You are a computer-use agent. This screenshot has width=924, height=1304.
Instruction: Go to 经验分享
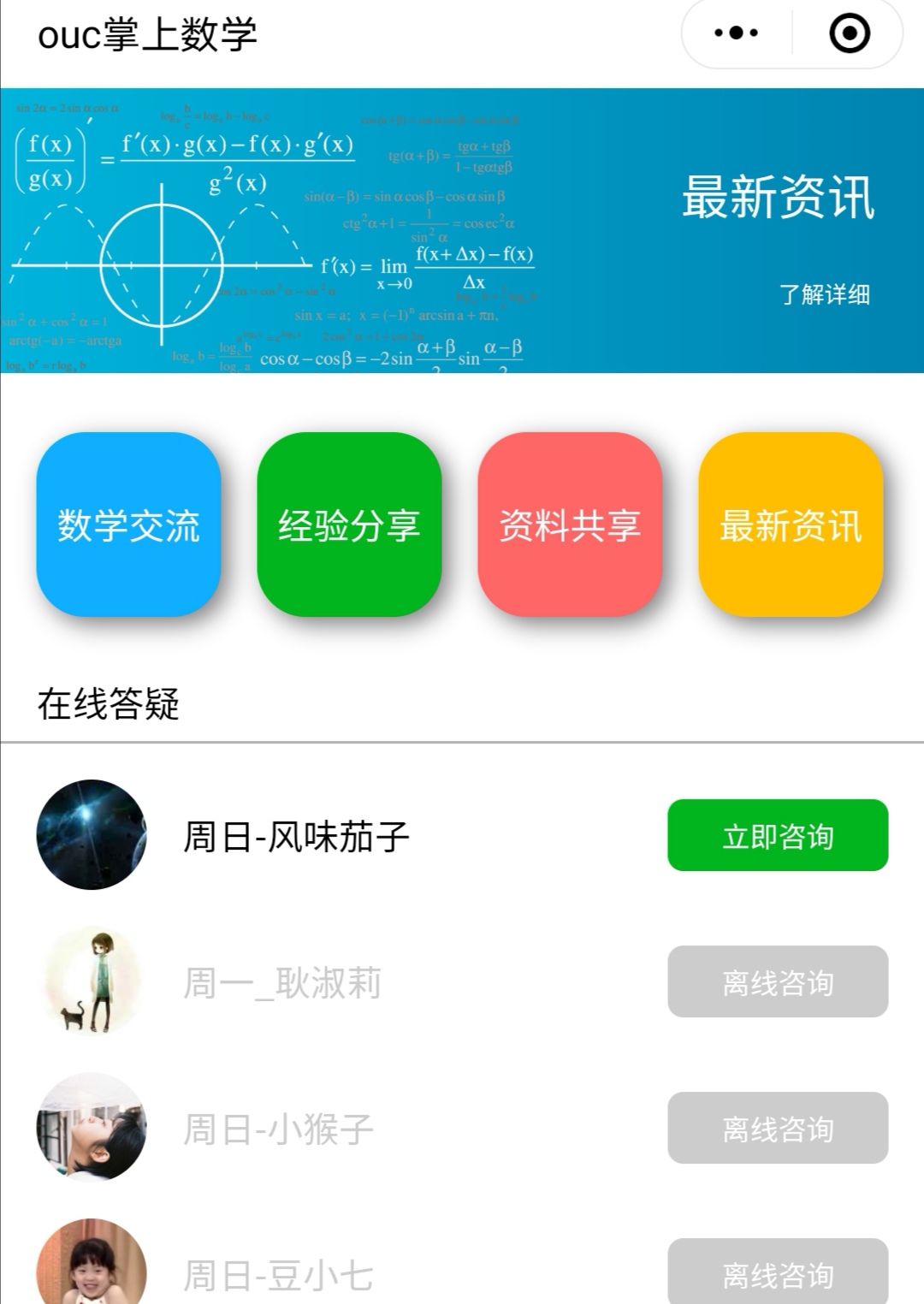tap(349, 525)
